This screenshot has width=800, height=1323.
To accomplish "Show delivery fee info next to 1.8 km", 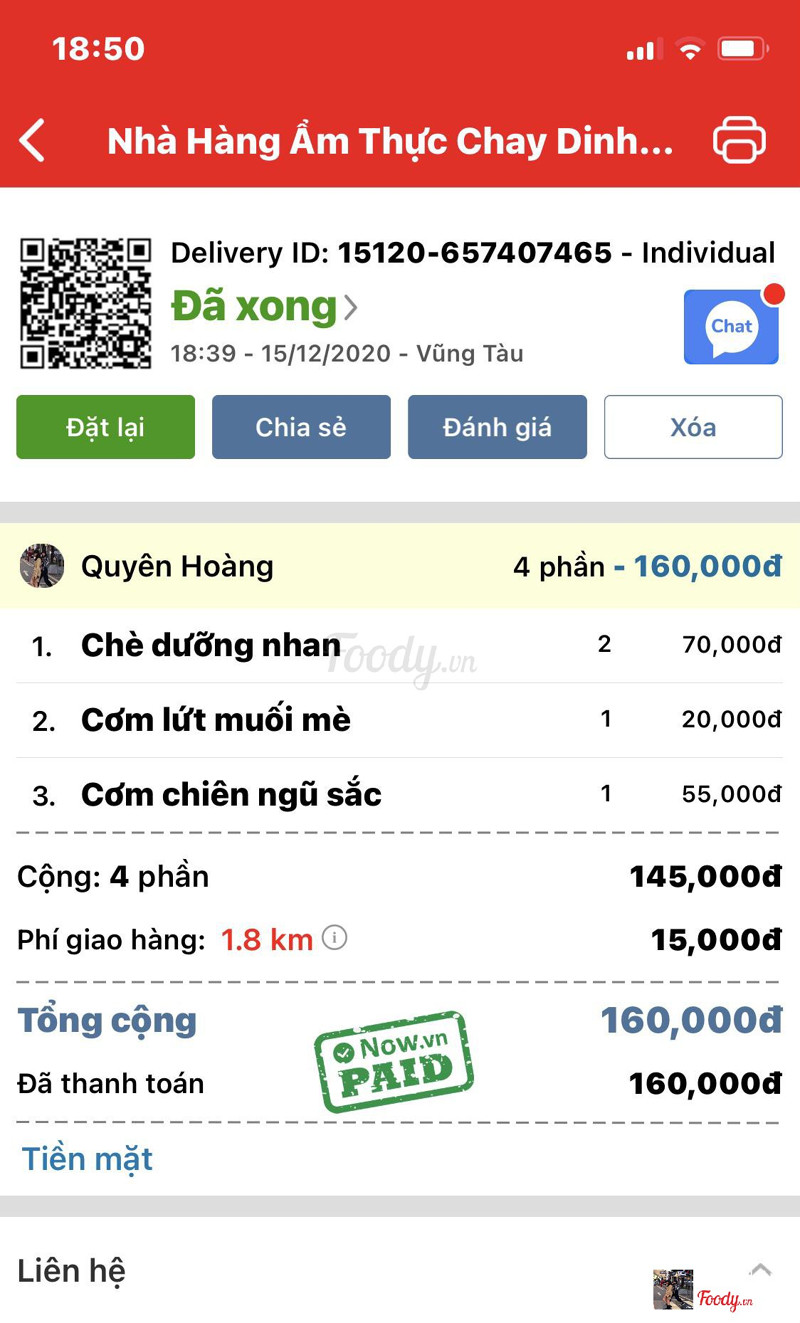I will point(335,938).
